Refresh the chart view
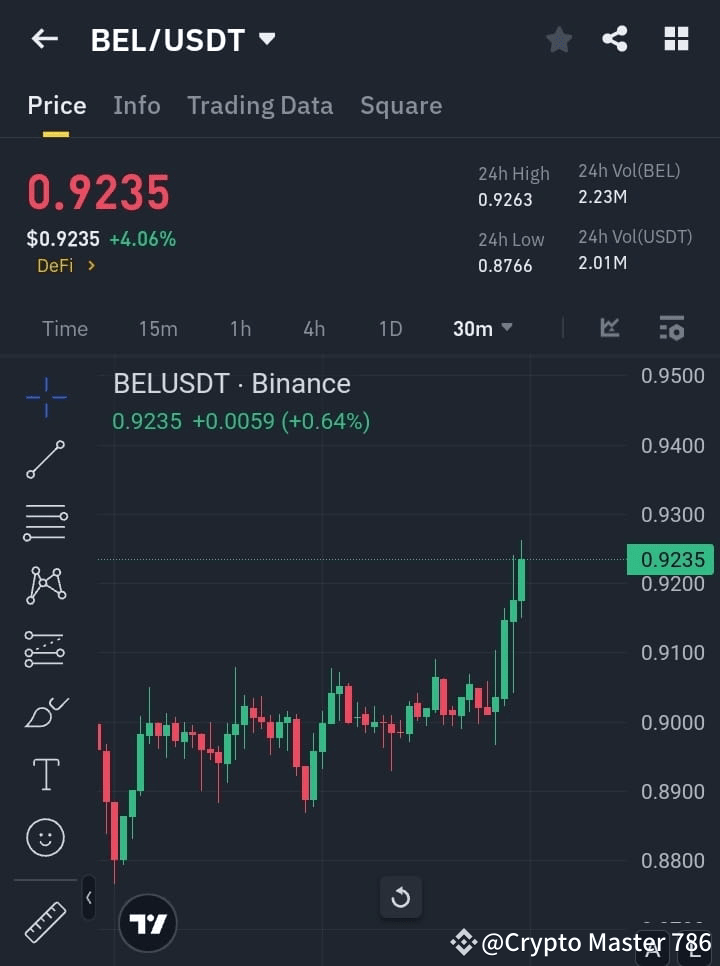720x966 pixels. pyautogui.click(x=401, y=897)
